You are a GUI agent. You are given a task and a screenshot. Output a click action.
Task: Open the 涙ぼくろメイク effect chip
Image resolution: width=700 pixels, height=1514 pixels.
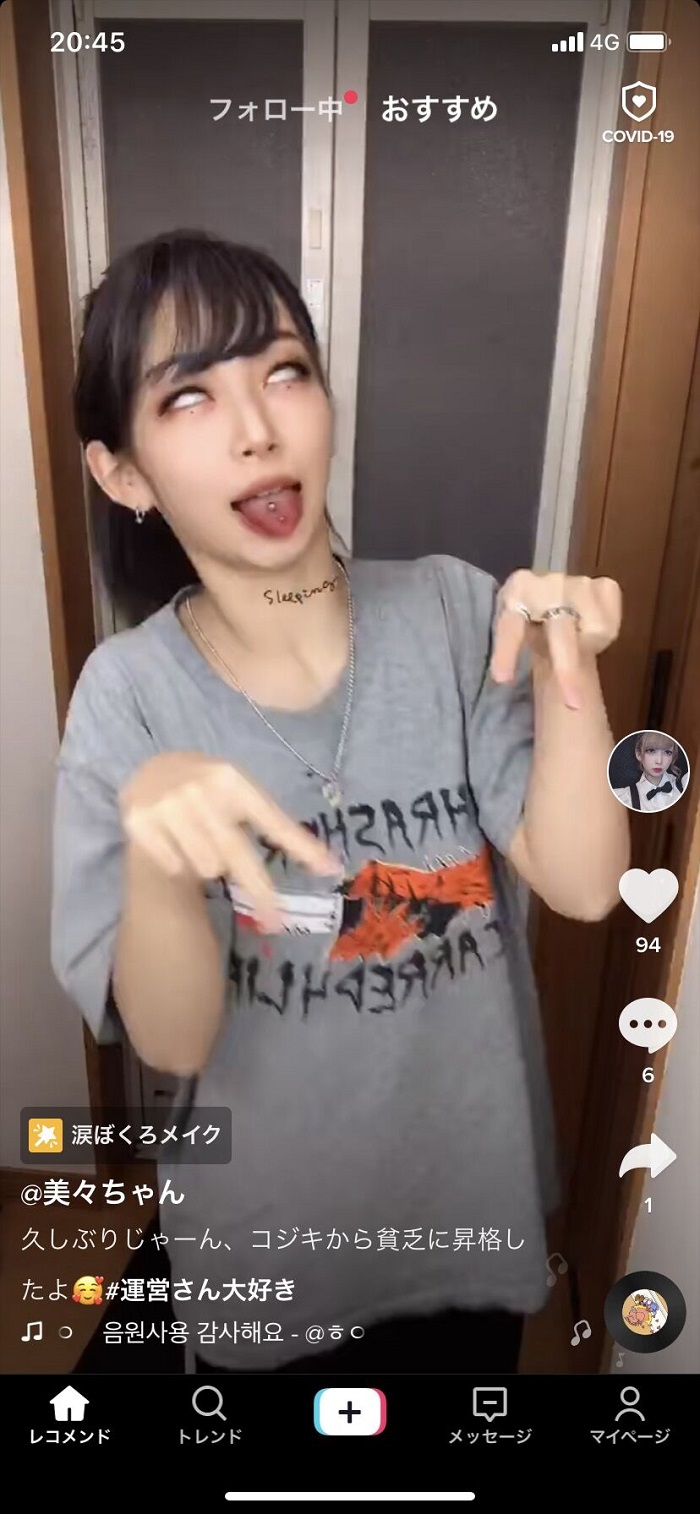pyautogui.click(x=126, y=1135)
